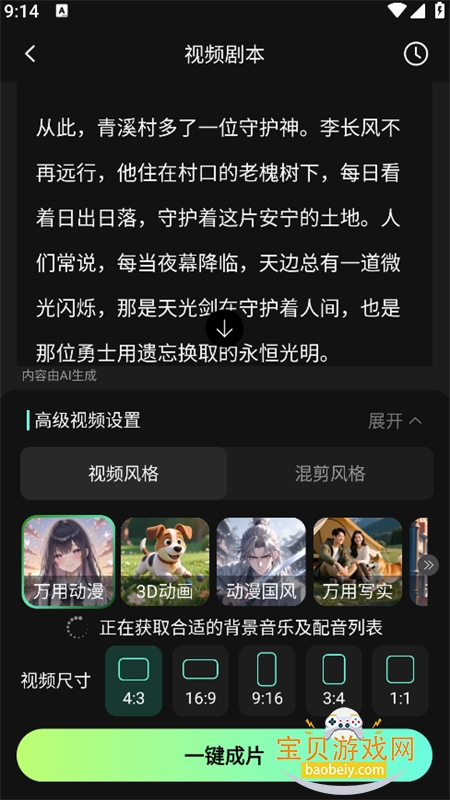450x800 pixels.
Task: Open the history clock icon
Action: (x=416, y=54)
